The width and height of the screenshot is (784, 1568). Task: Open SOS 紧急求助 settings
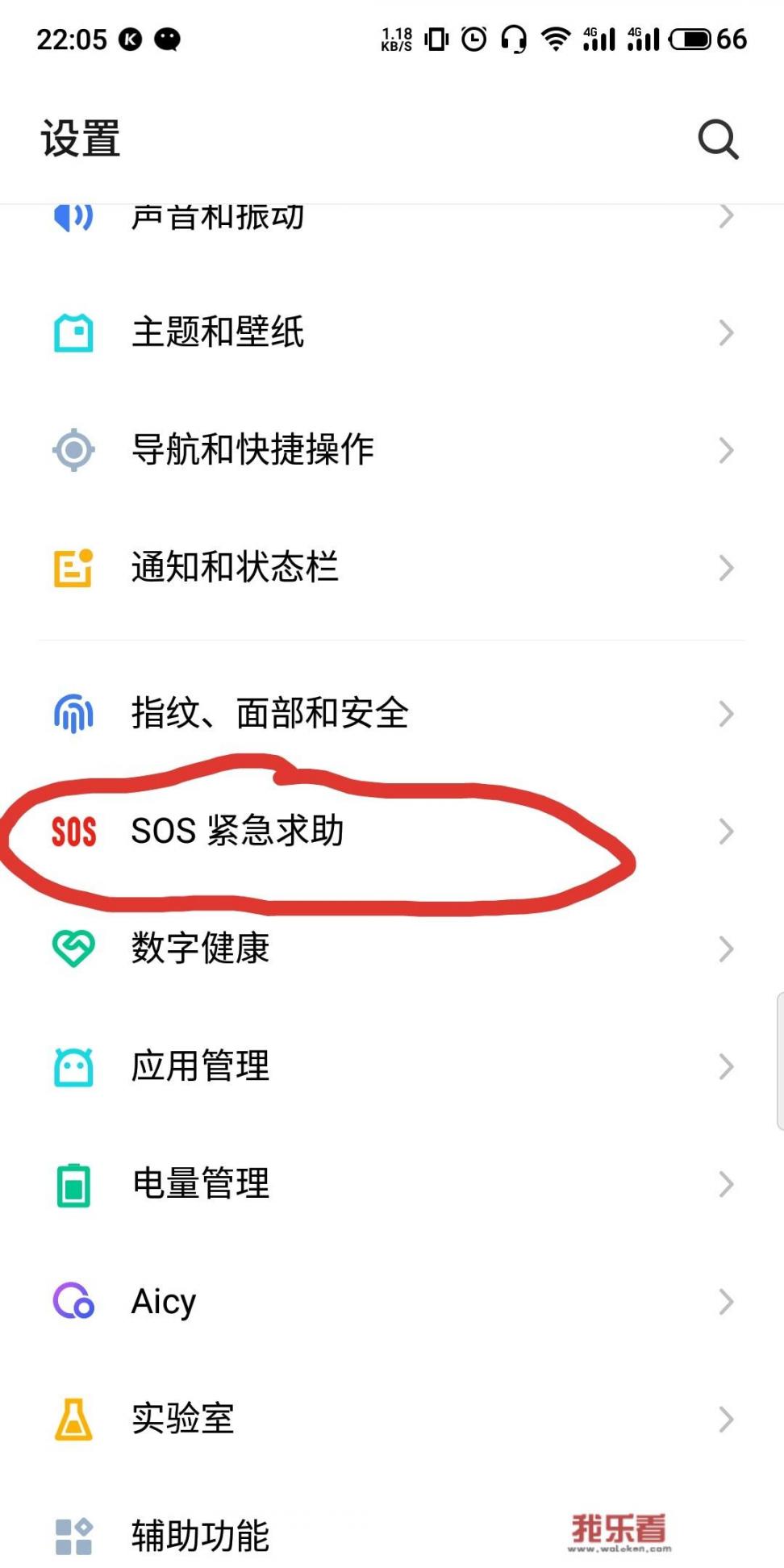click(x=392, y=832)
